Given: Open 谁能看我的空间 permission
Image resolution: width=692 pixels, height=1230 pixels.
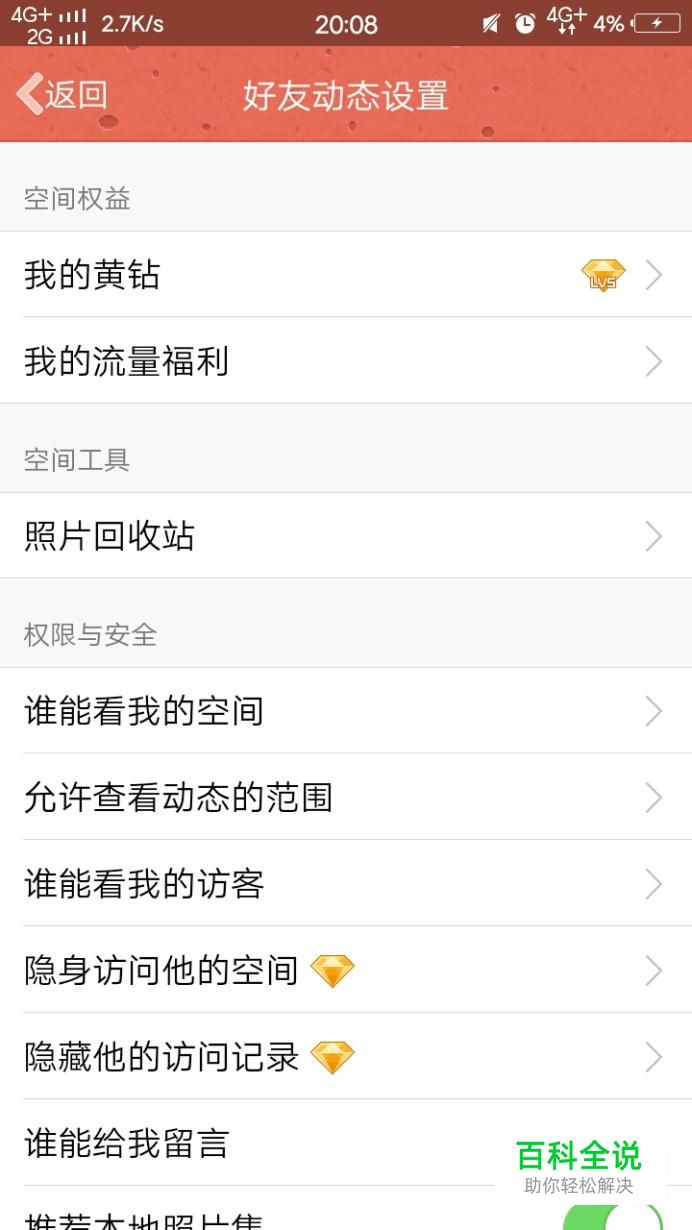Looking at the screenshot, I should [x=346, y=711].
